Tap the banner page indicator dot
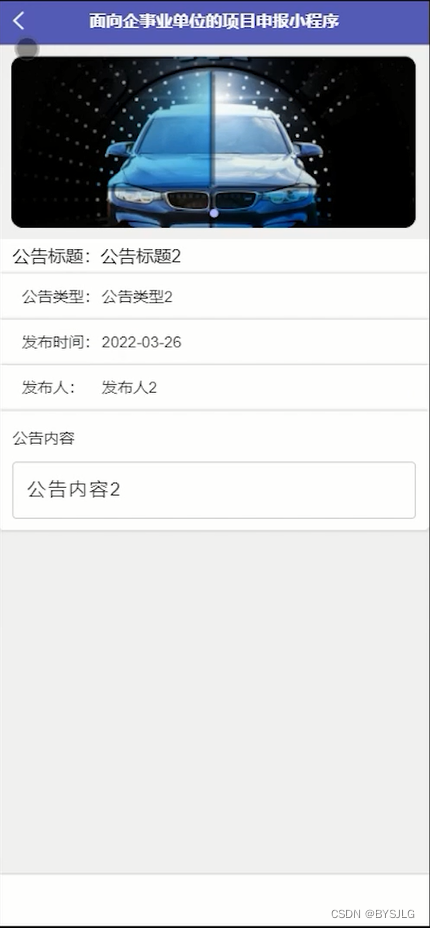This screenshot has width=430, height=928. click(214, 213)
